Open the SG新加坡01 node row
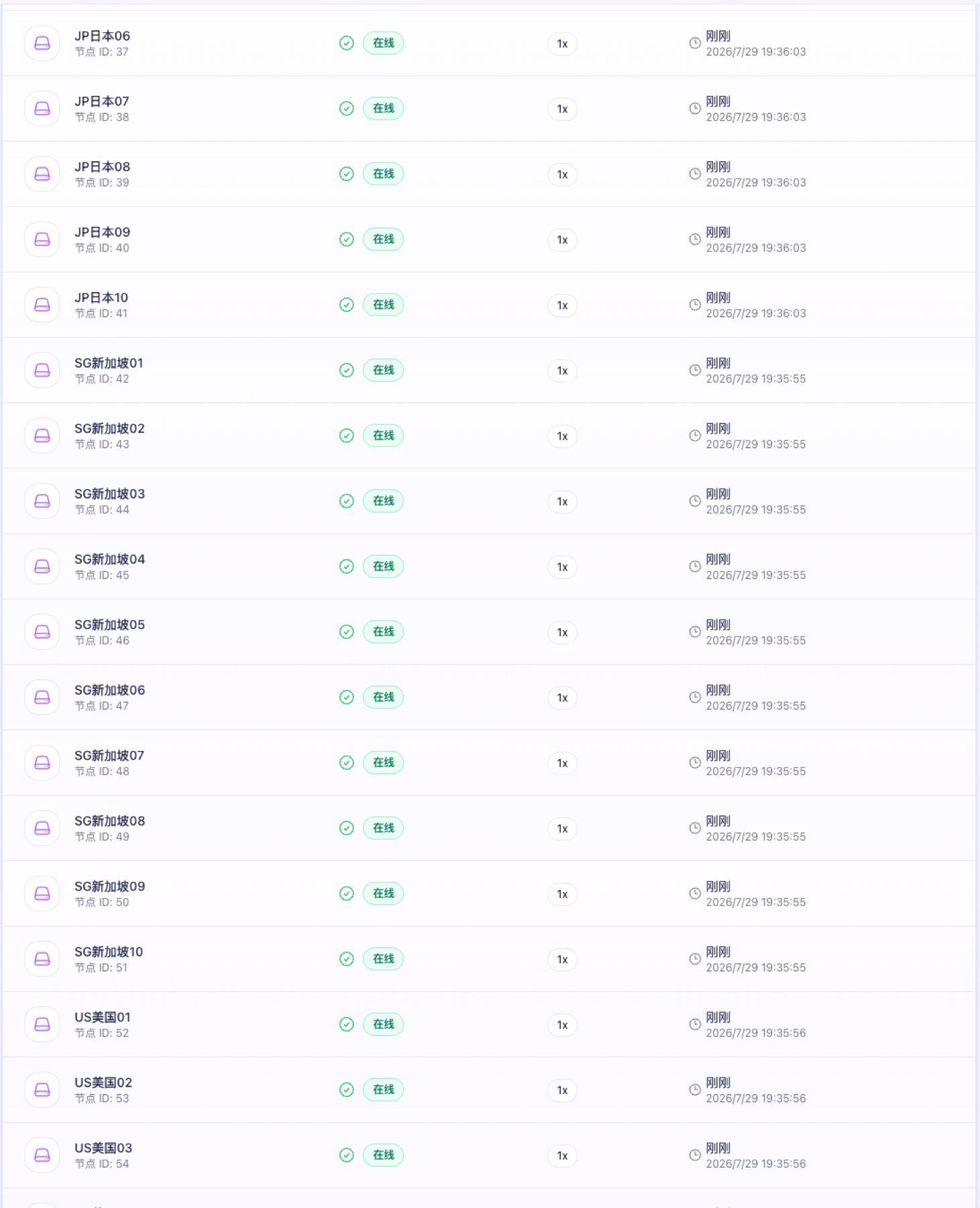The height and width of the screenshot is (1208, 980). 489,370
